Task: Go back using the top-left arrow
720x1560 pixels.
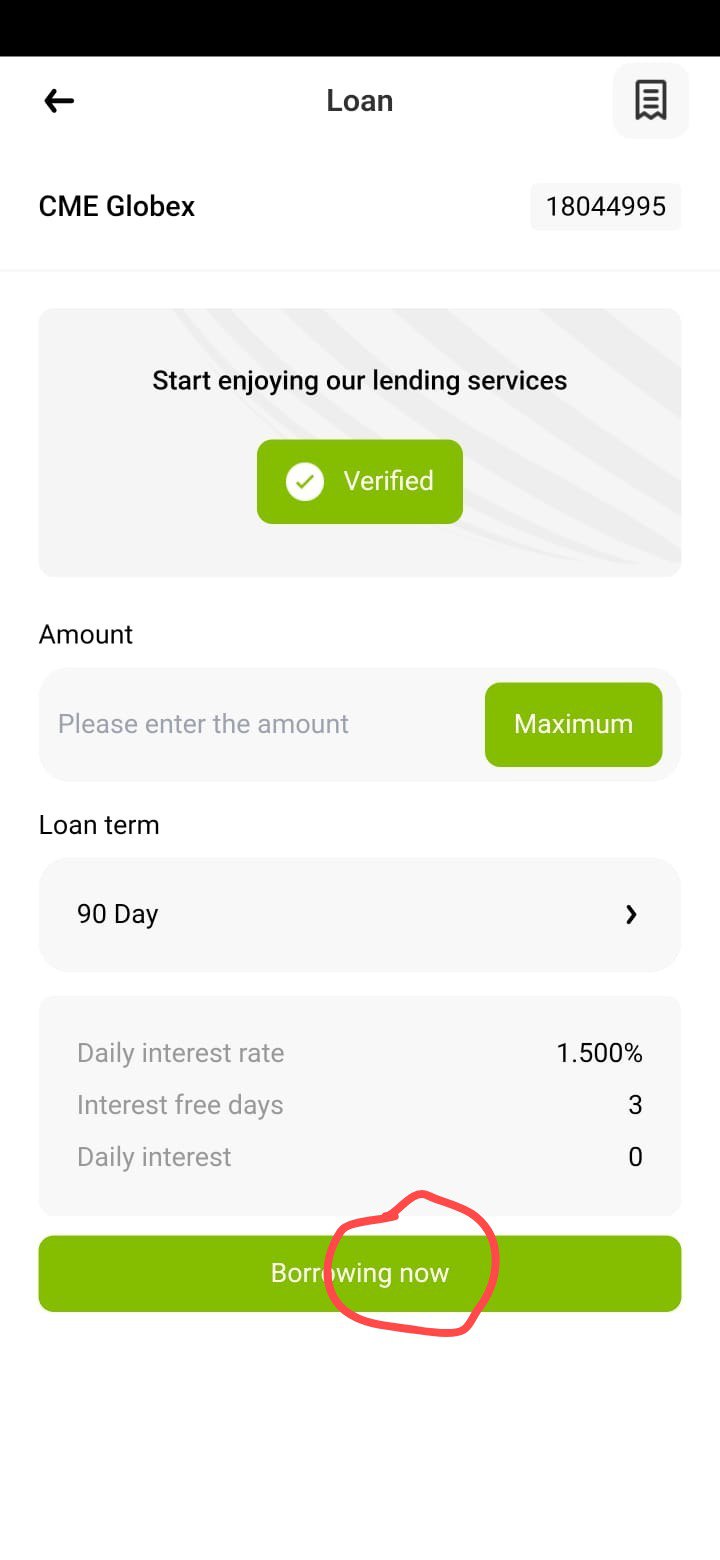Action: point(59,101)
